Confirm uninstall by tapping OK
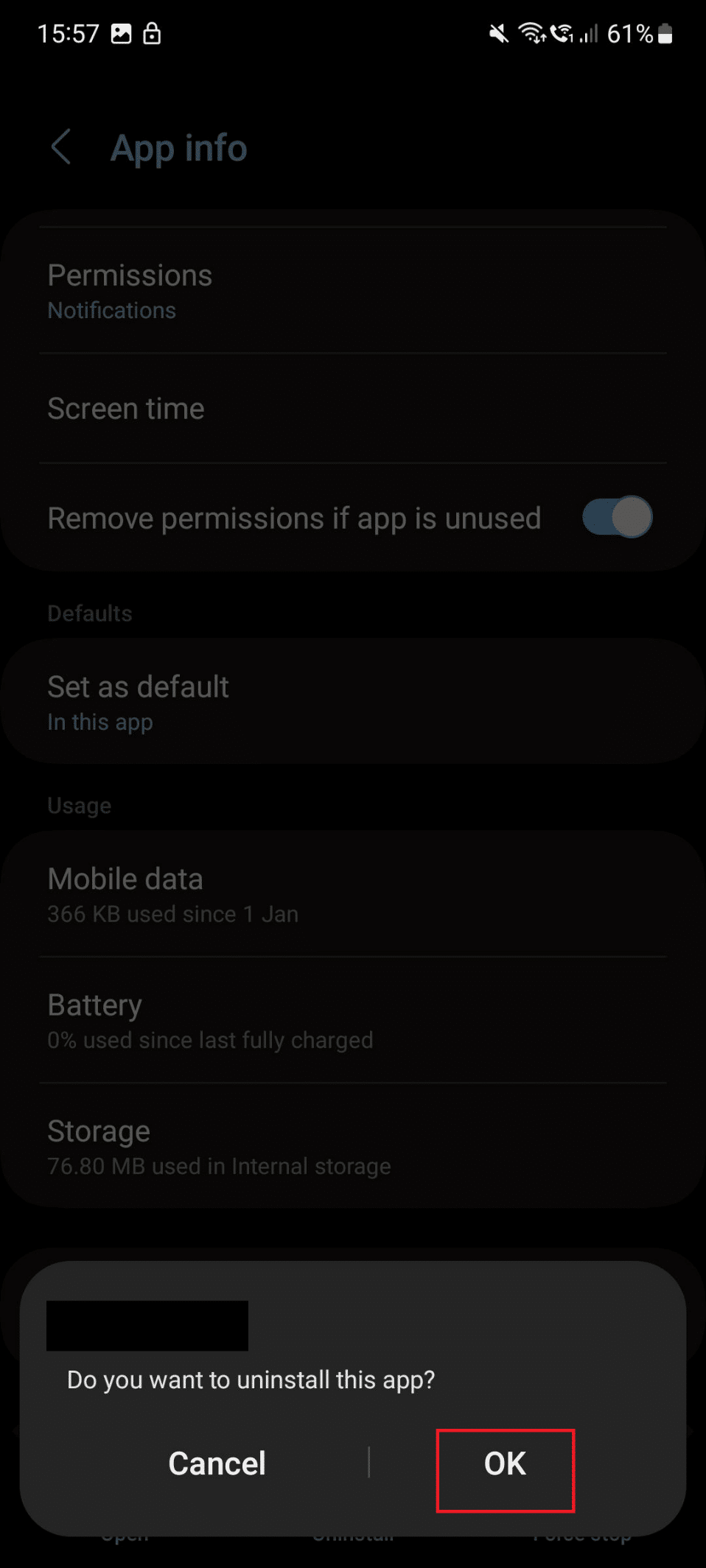 tap(506, 1464)
